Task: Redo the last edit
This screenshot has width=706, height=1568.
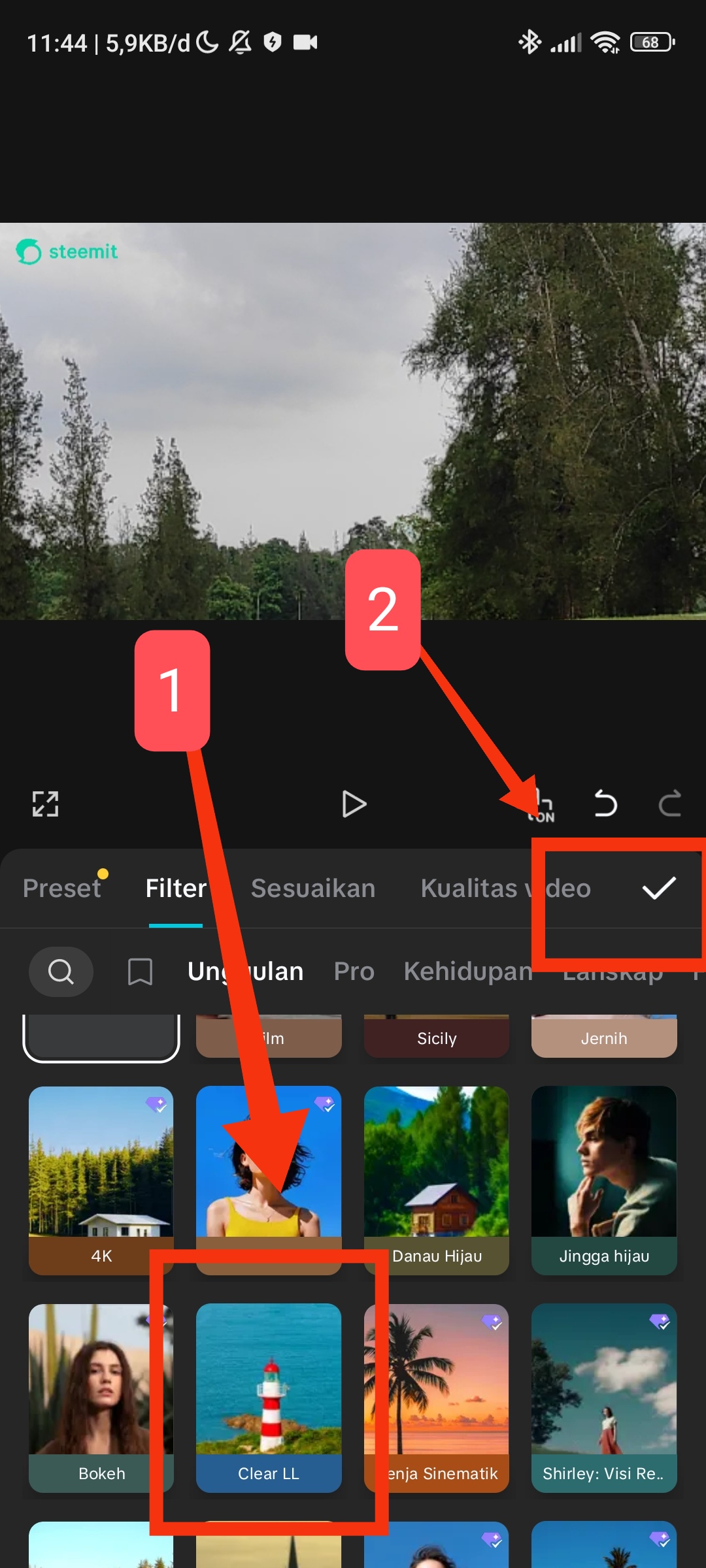Action: point(669,804)
